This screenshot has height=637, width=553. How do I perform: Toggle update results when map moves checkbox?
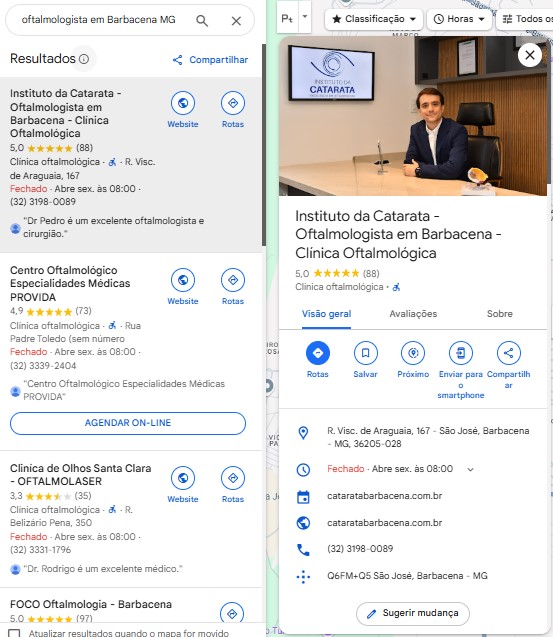coord(14,633)
